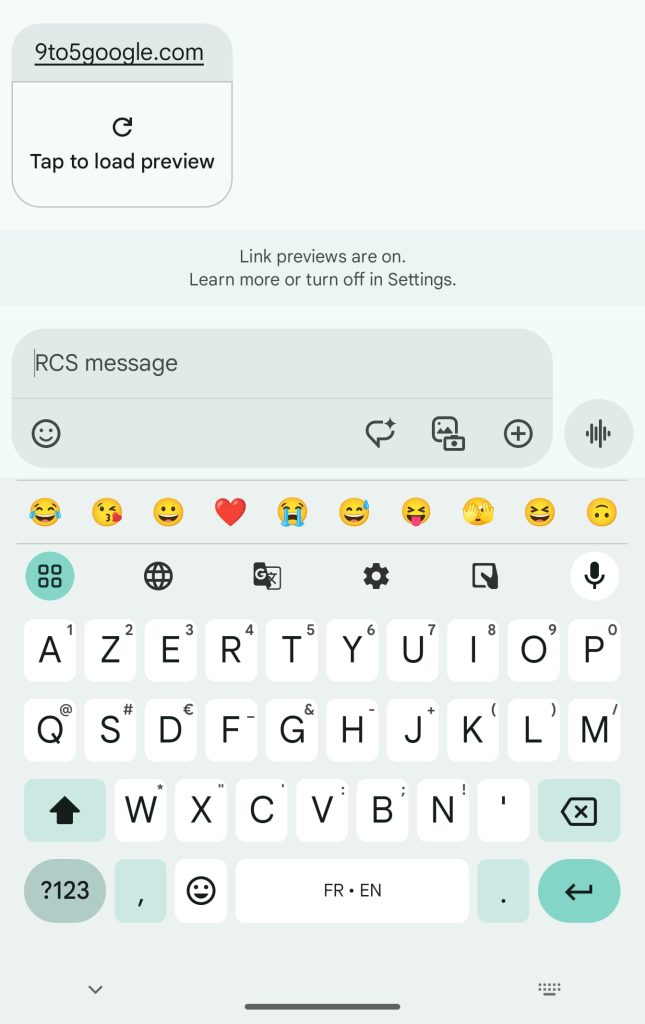
Task: Hide the keyboard with the down chevron
Action: (x=96, y=989)
